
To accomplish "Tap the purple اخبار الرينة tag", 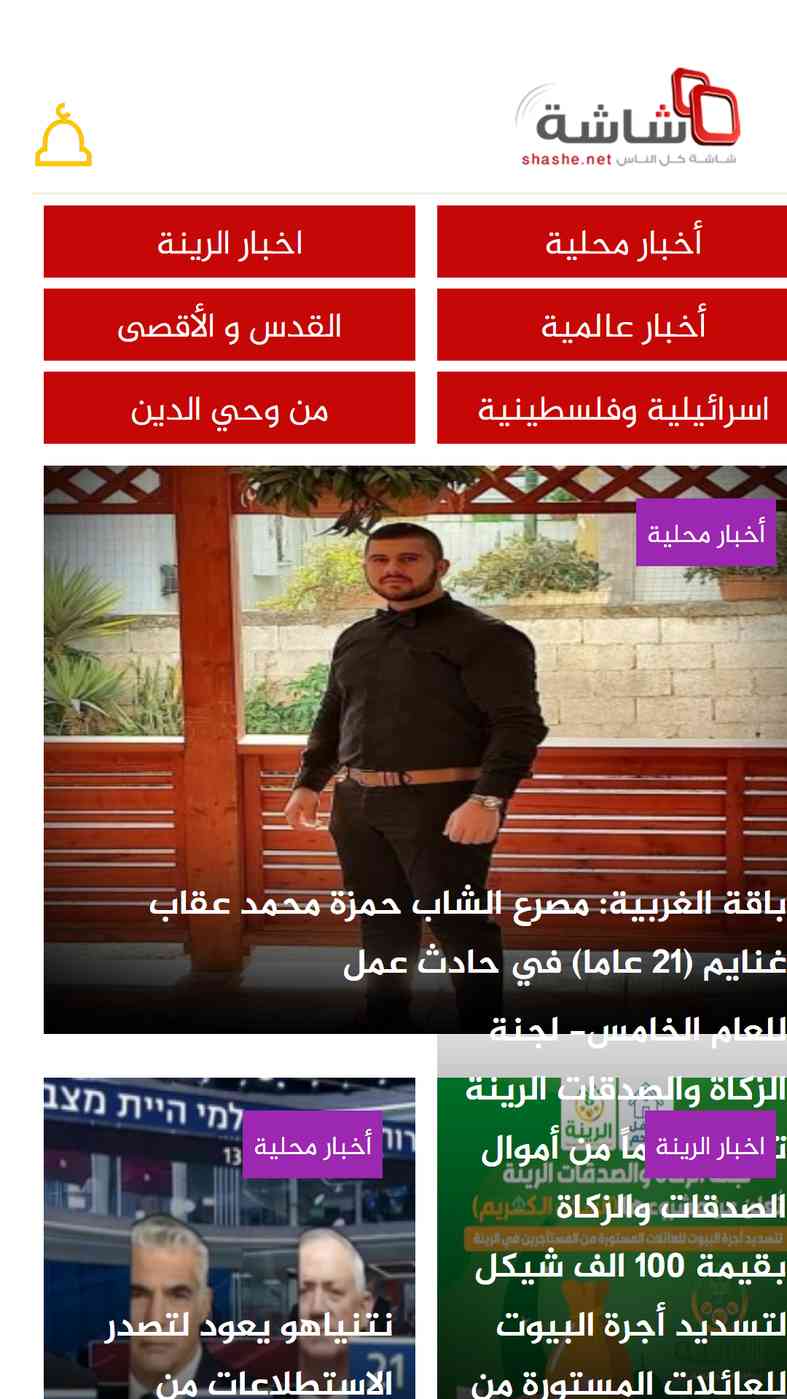I will pos(710,1145).
